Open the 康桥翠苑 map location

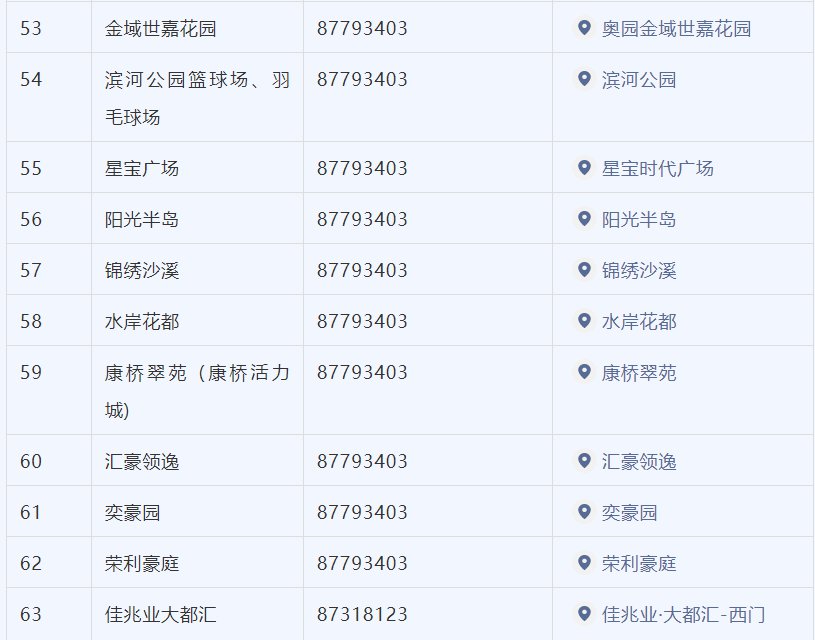click(x=626, y=372)
